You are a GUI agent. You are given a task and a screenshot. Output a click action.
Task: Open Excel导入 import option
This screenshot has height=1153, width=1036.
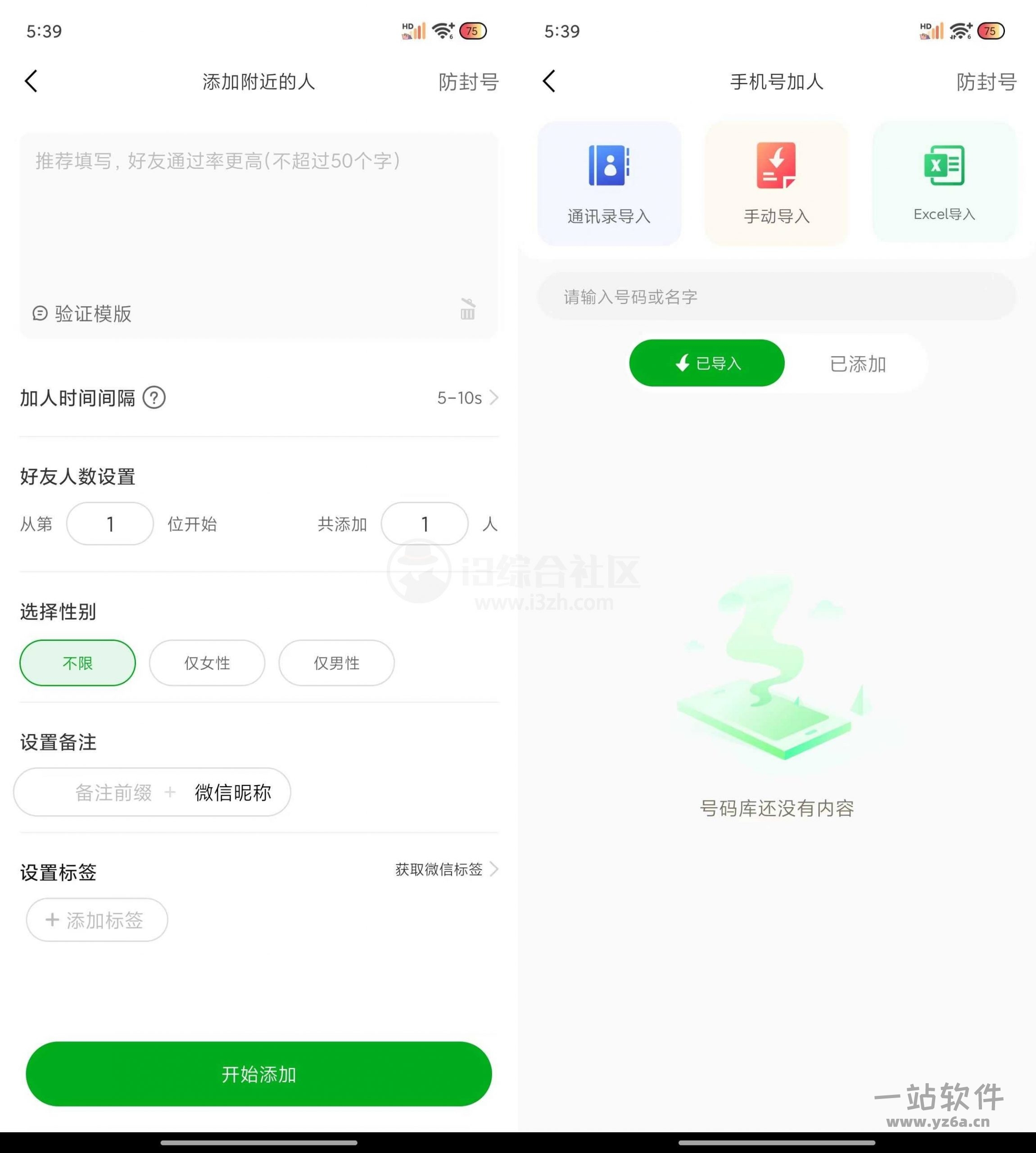coord(944,182)
